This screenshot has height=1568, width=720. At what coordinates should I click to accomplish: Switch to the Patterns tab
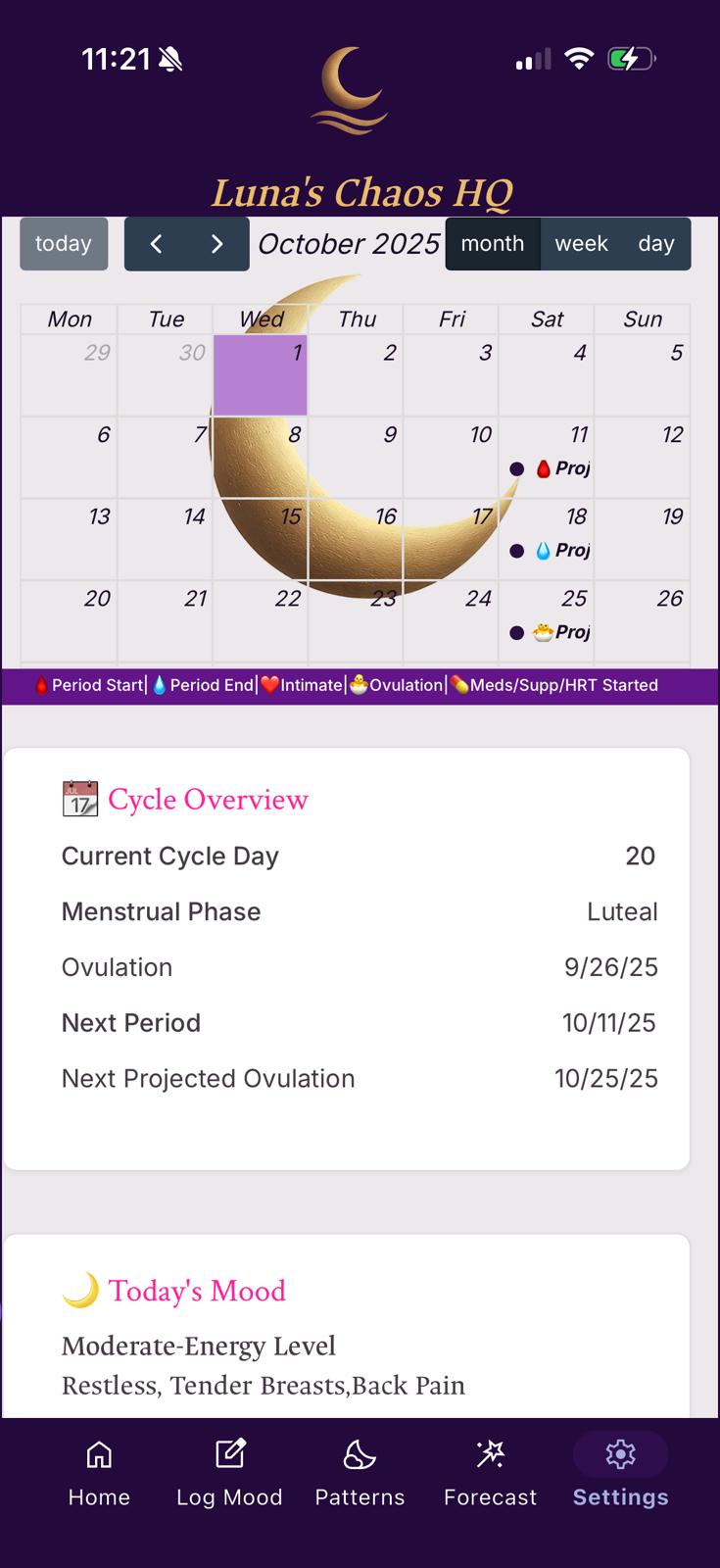tap(360, 1473)
